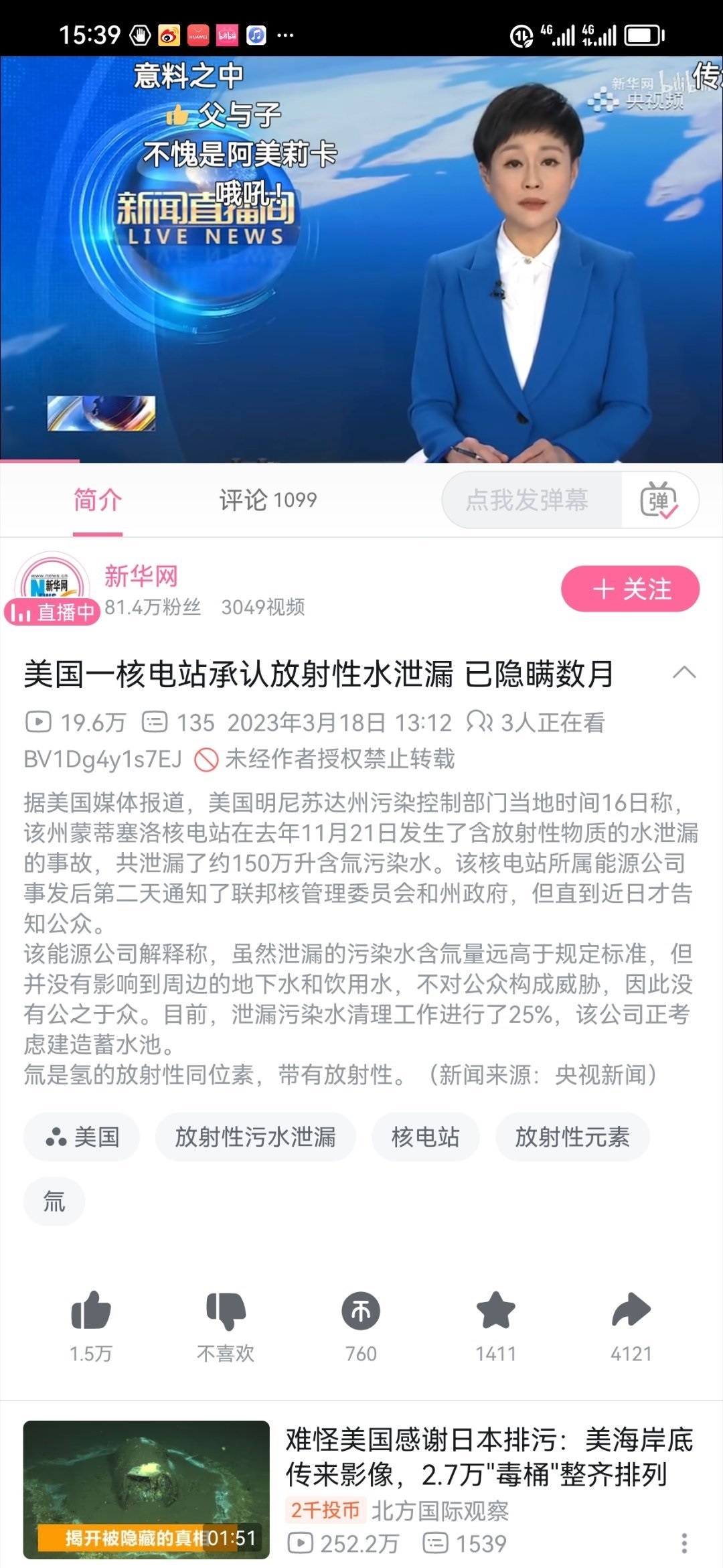Image resolution: width=723 pixels, height=1568 pixels.
Task: Open the 放射性元素 tag
Action: [572, 1137]
